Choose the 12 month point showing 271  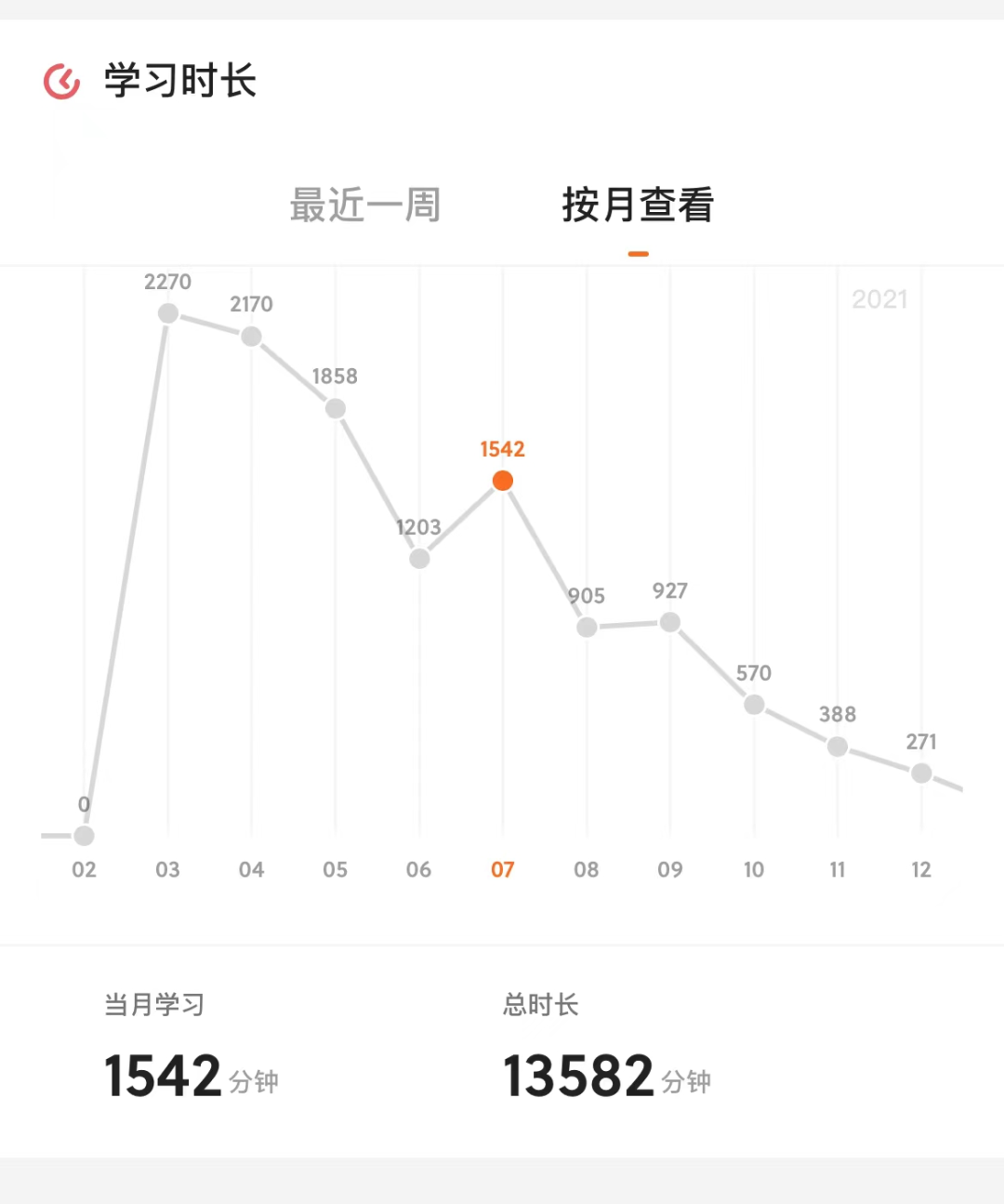tap(921, 774)
